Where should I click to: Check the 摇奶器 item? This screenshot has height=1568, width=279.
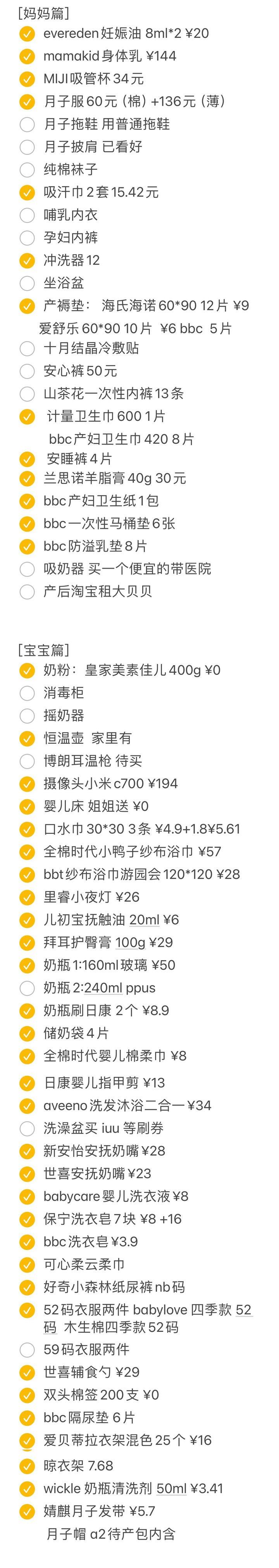click(27, 716)
